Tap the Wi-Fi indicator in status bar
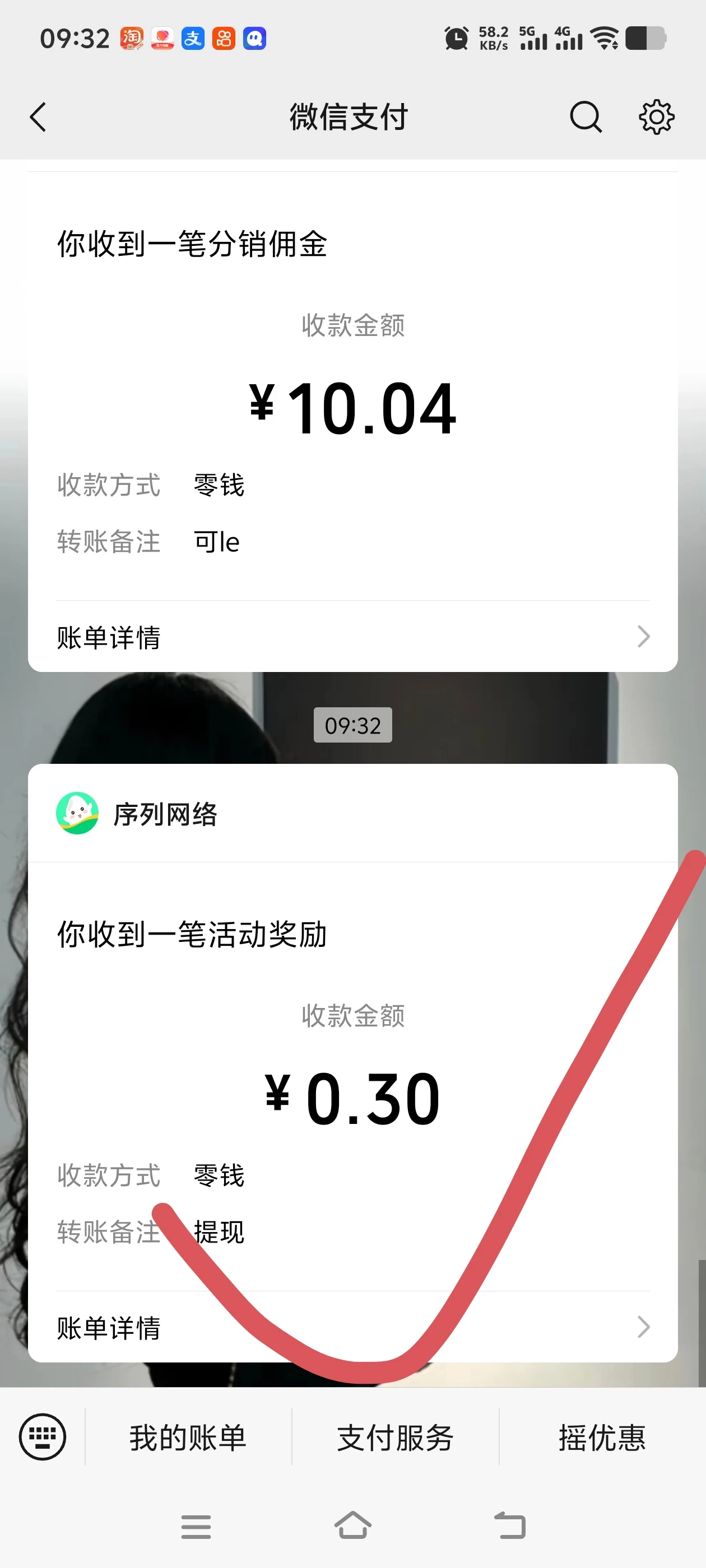The image size is (706, 1568). [605, 38]
